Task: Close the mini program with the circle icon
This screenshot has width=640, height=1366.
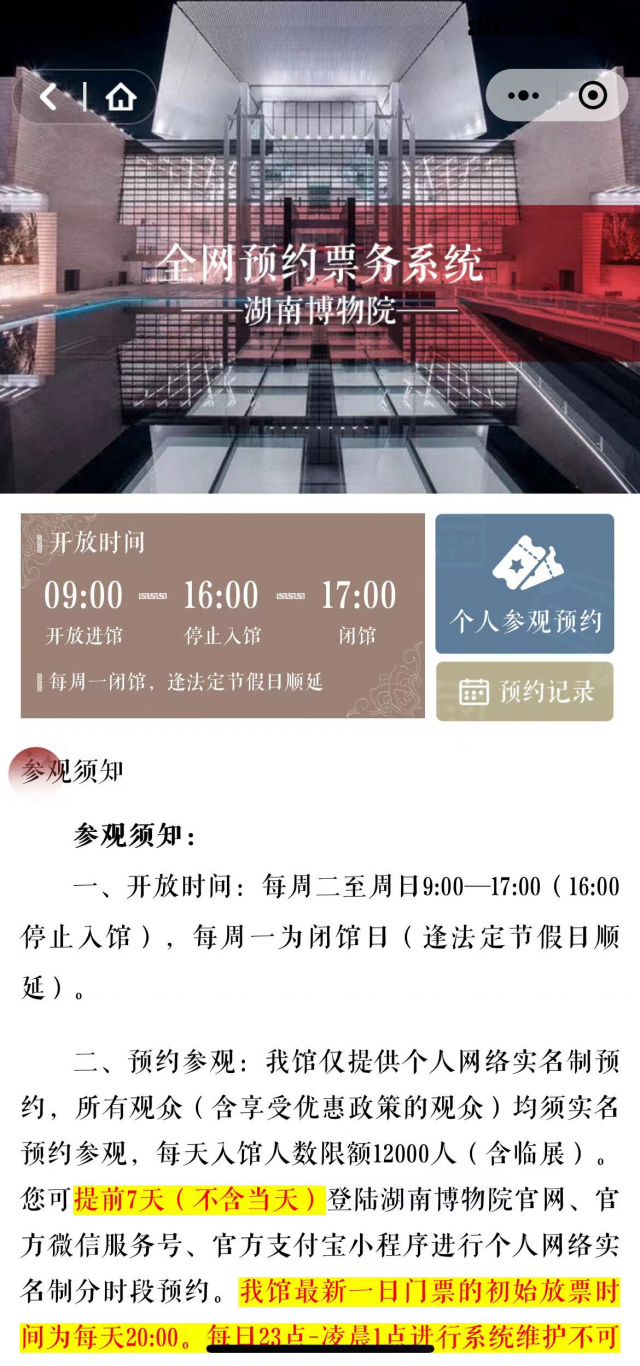Action: tap(592, 96)
